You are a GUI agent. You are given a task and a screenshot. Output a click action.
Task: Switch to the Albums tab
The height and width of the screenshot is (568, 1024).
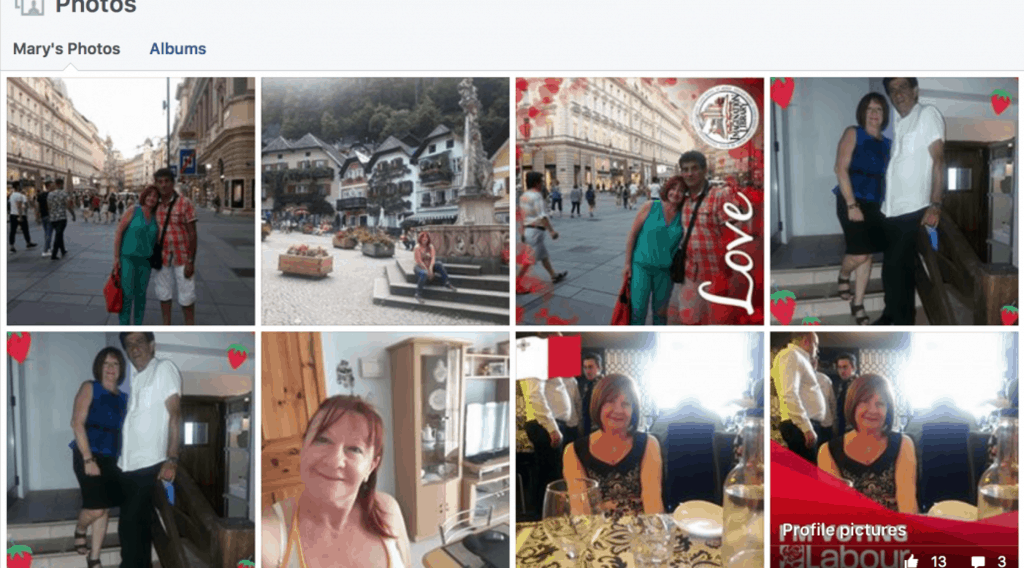tap(177, 49)
